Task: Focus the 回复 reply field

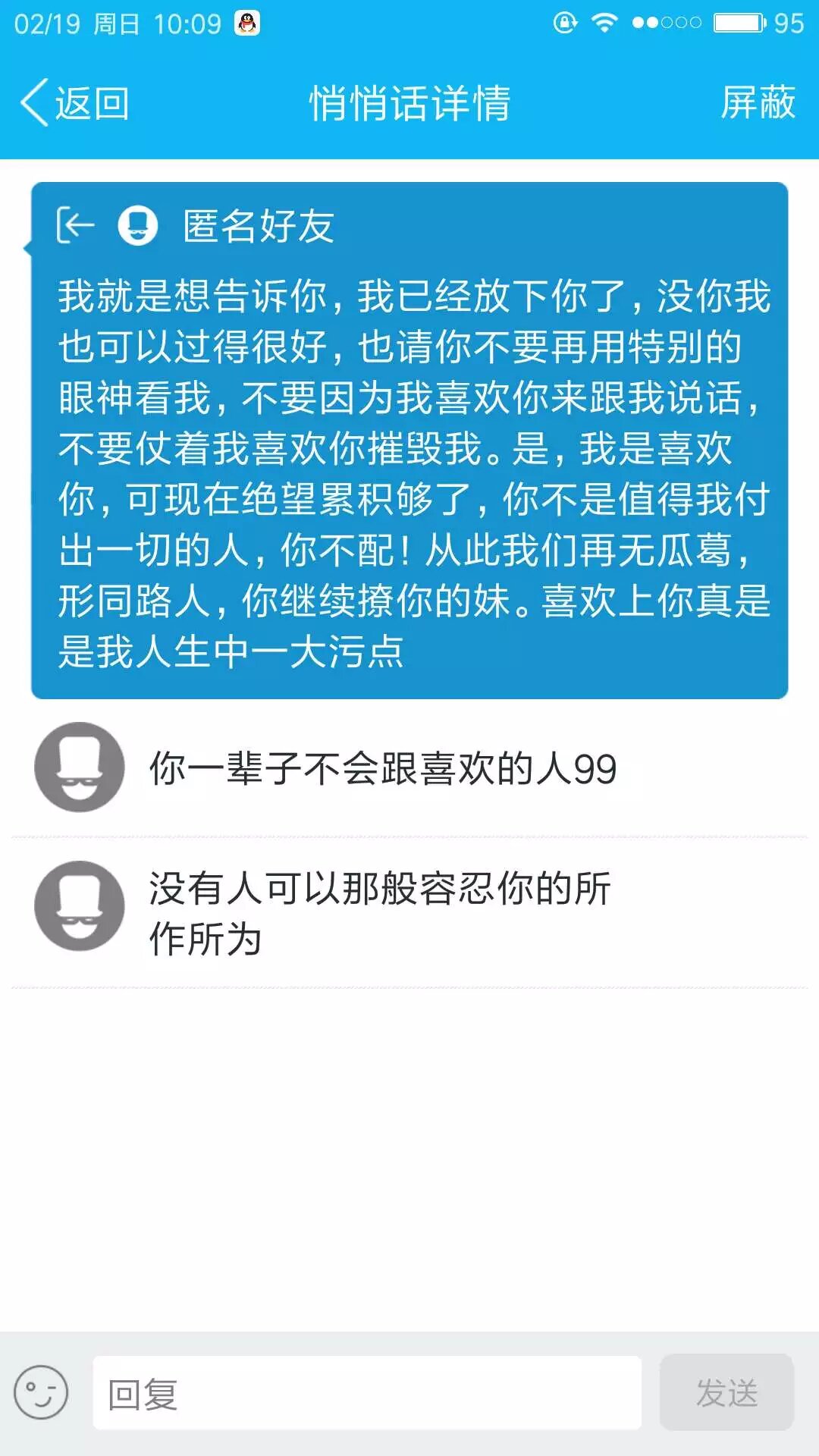Action: point(367,1393)
